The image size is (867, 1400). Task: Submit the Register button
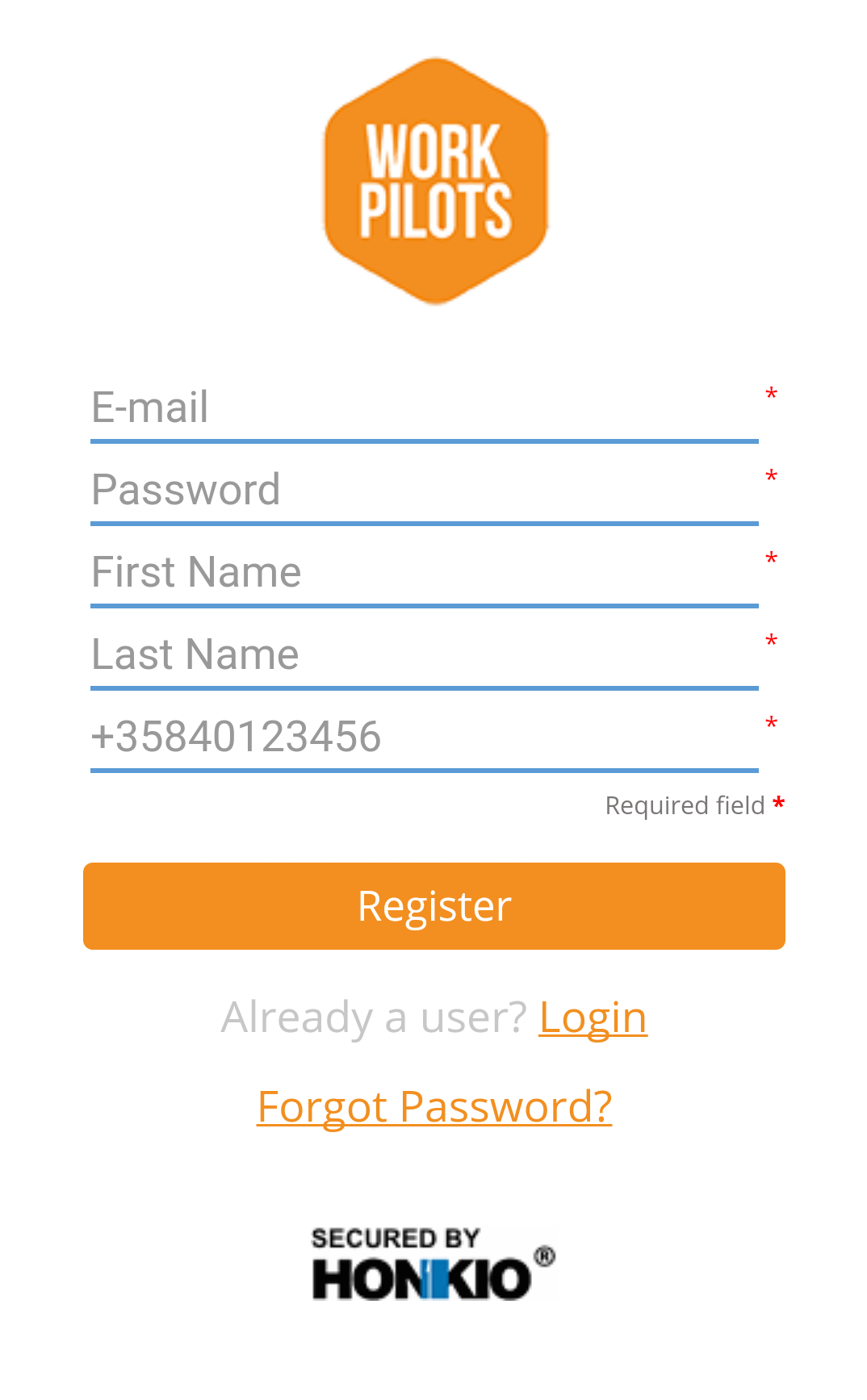click(434, 906)
